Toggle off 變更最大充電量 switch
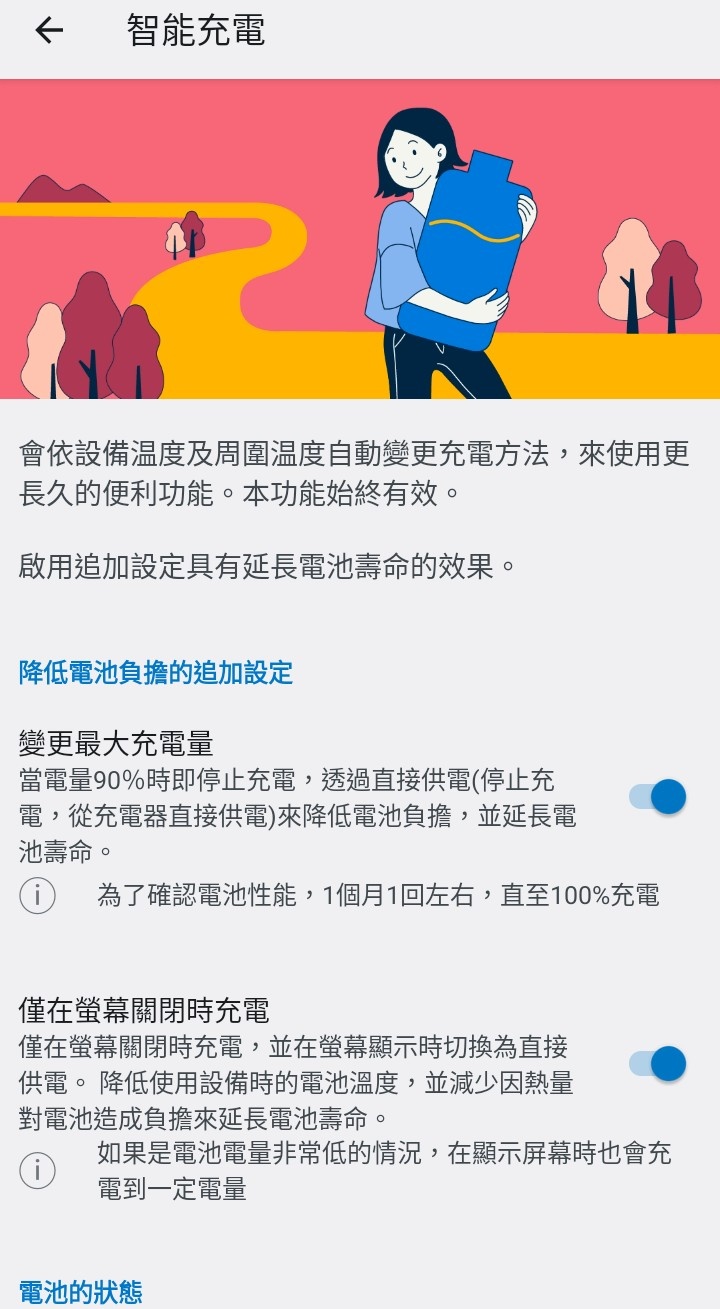720x1309 pixels. point(658,797)
